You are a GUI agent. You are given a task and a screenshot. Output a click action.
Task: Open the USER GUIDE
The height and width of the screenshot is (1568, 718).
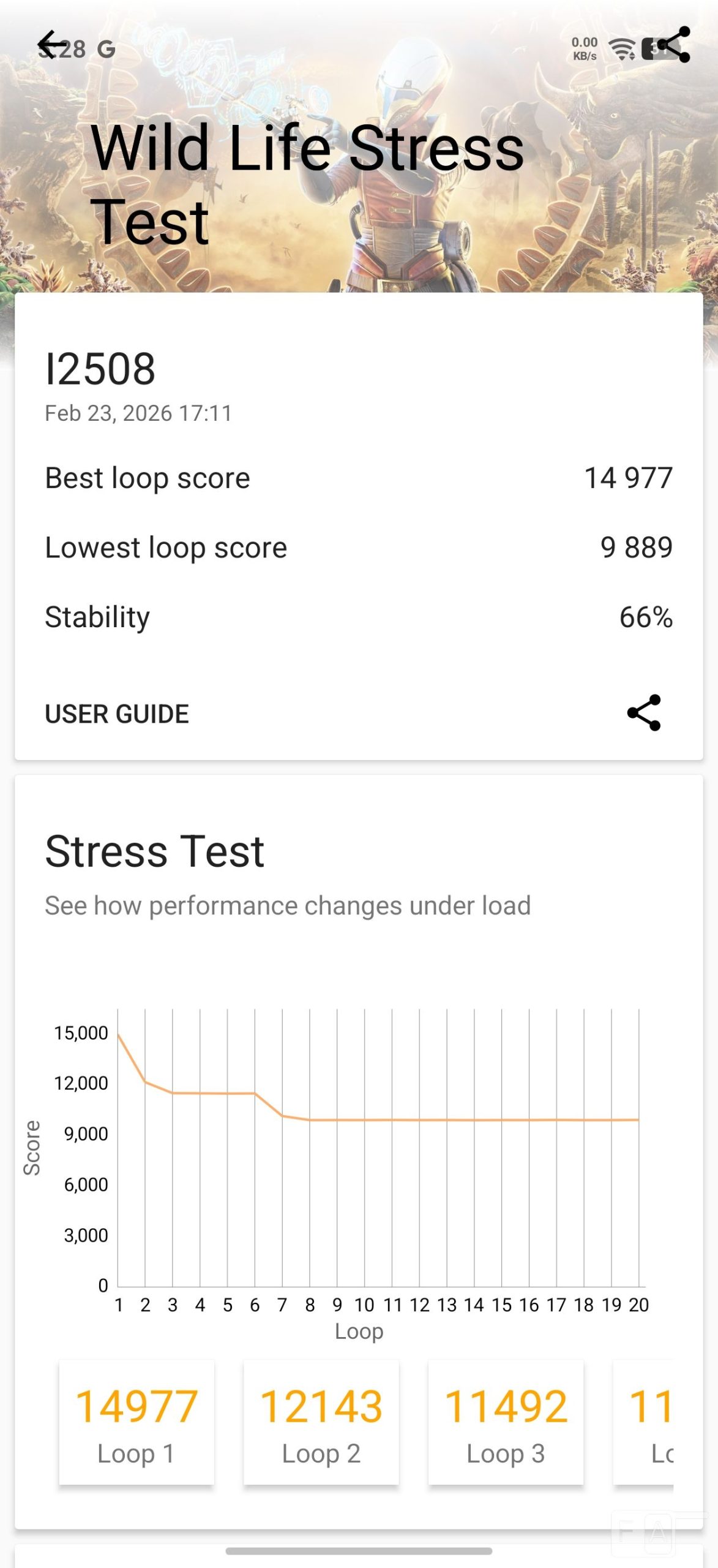(117, 714)
